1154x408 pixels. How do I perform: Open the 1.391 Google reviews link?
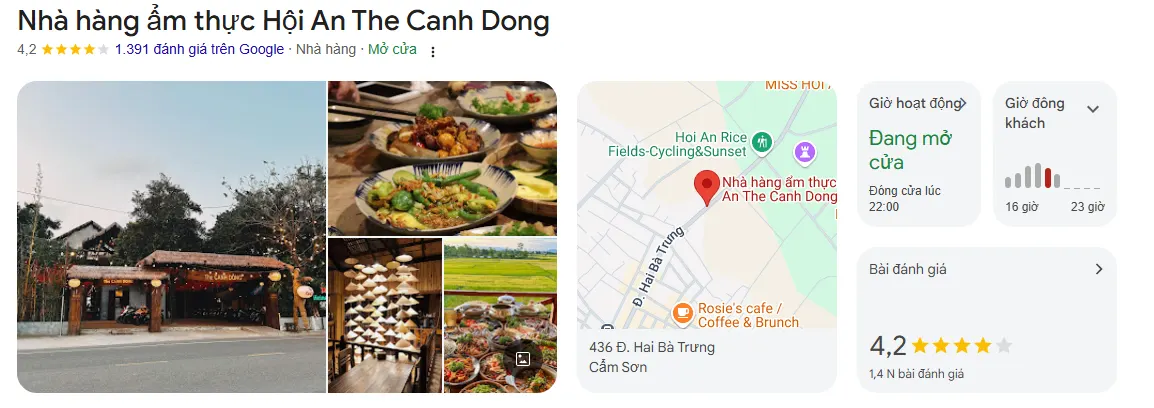[x=199, y=49]
